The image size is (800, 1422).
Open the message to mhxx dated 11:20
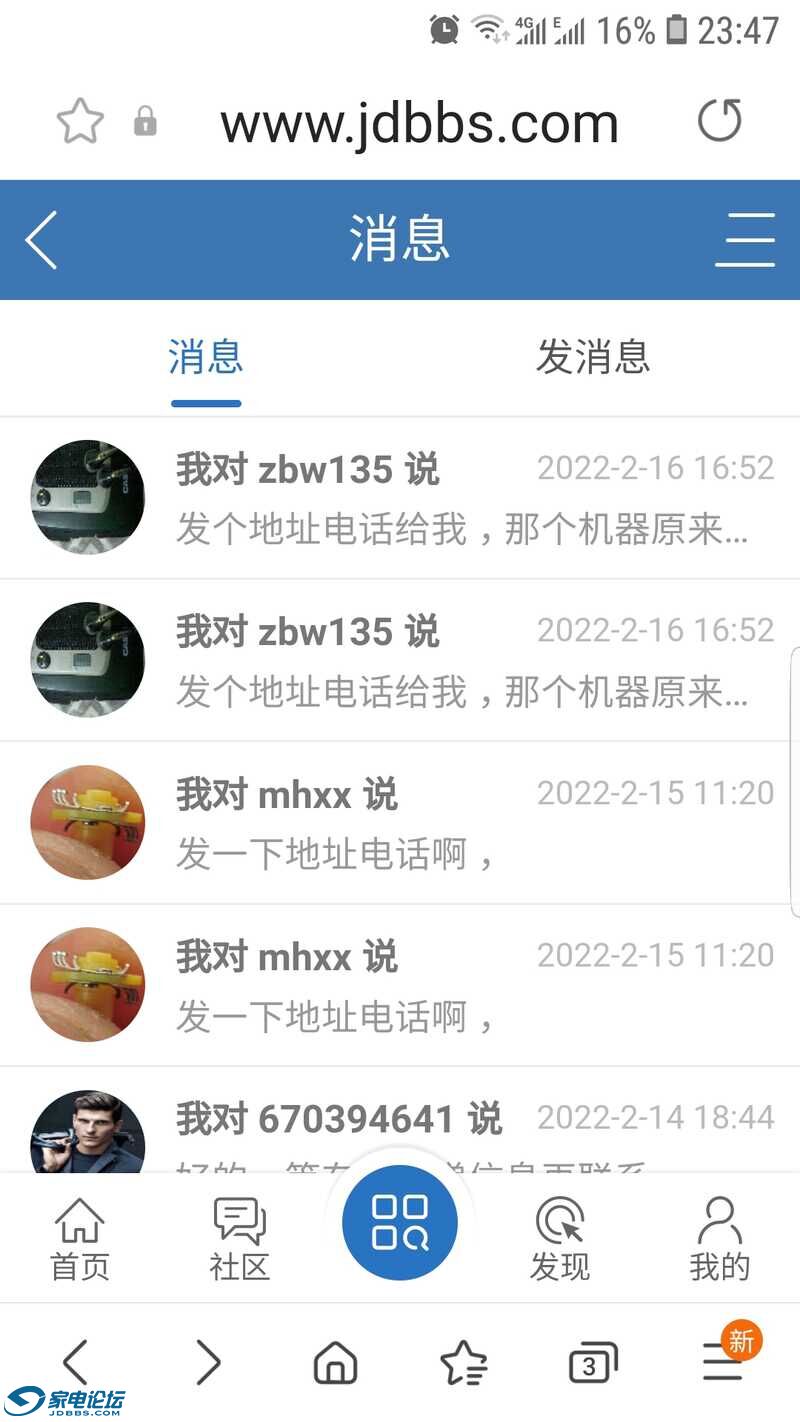tap(400, 822)
